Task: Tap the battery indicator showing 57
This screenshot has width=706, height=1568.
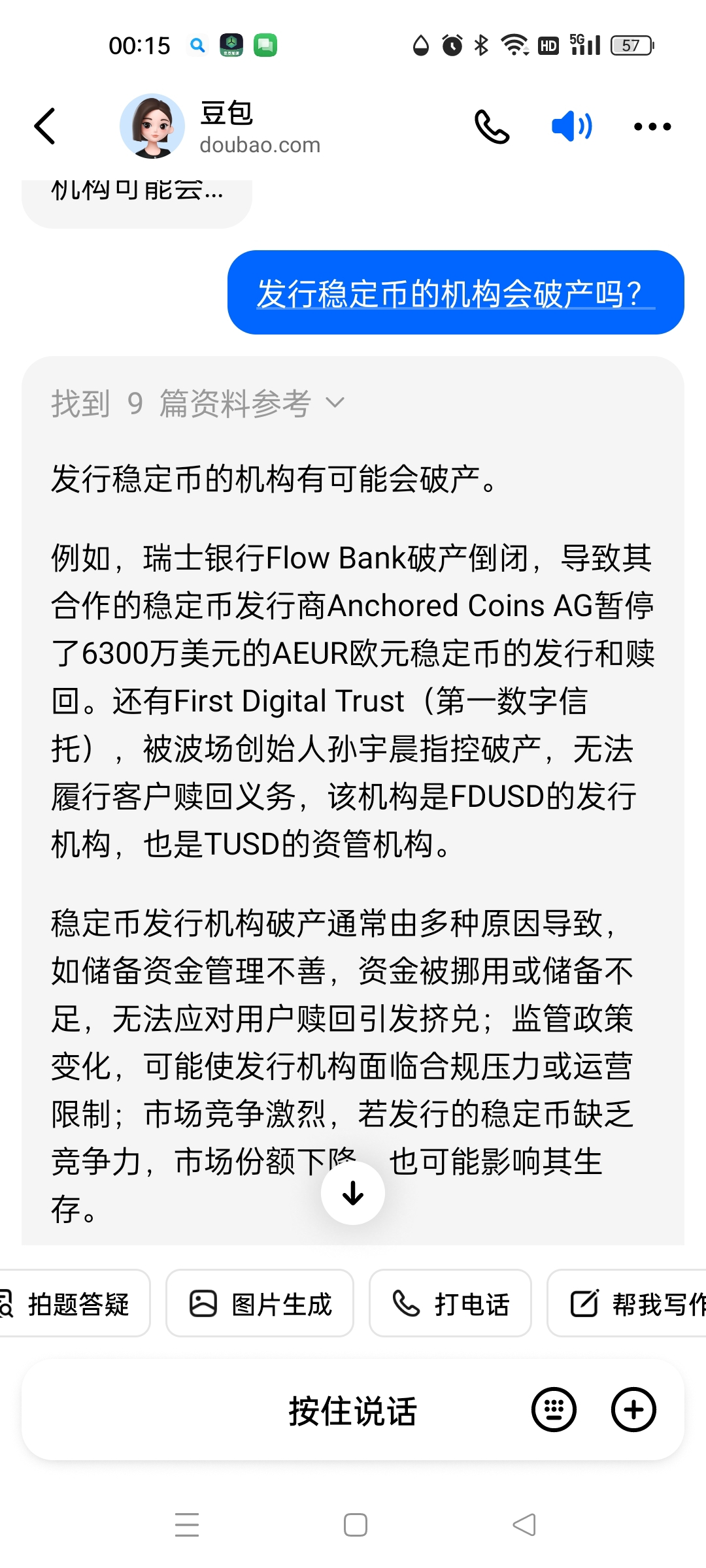Action: (630, 44)
